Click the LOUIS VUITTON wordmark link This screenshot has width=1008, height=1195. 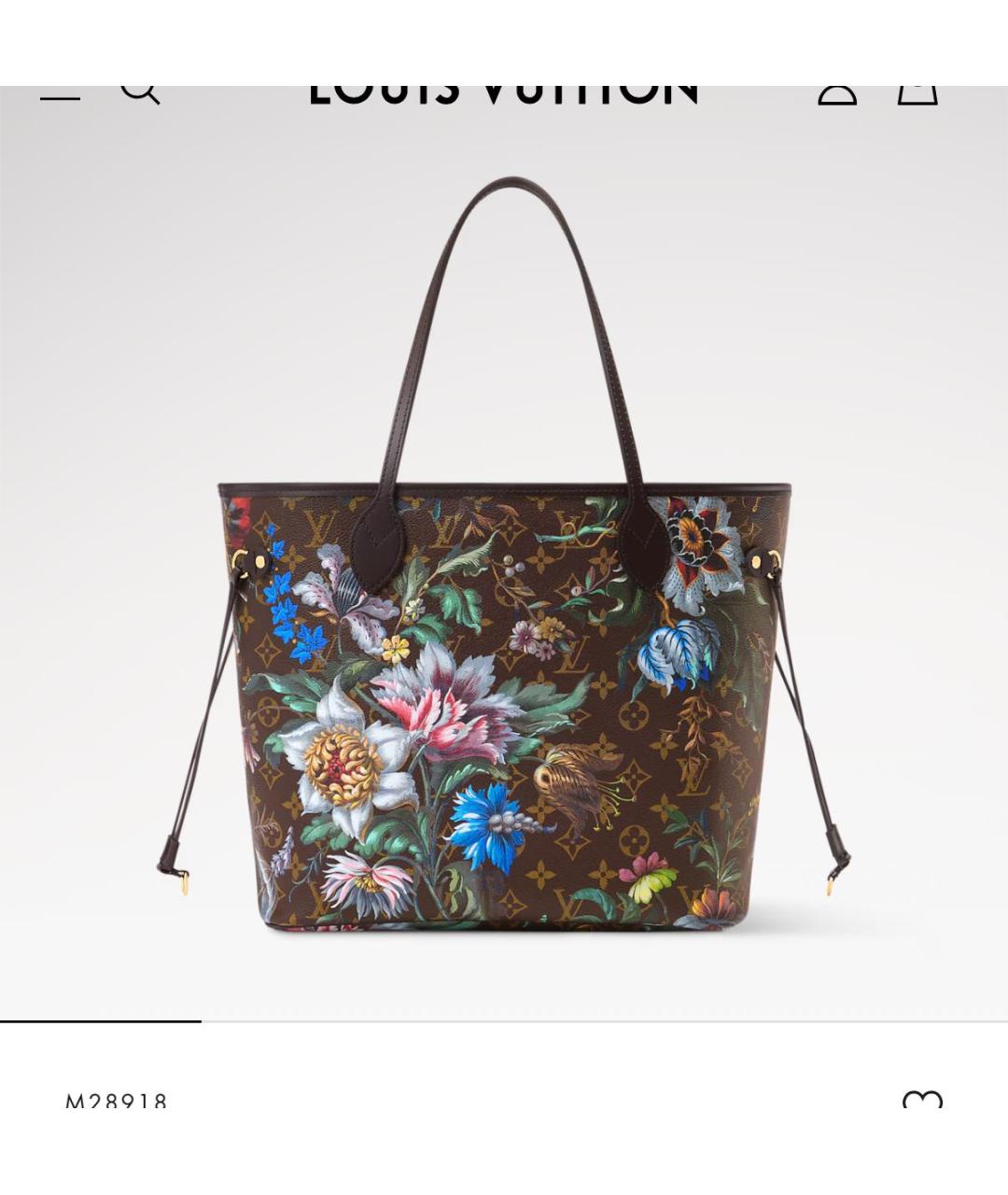pyautogui.click(x=504, y=91)
